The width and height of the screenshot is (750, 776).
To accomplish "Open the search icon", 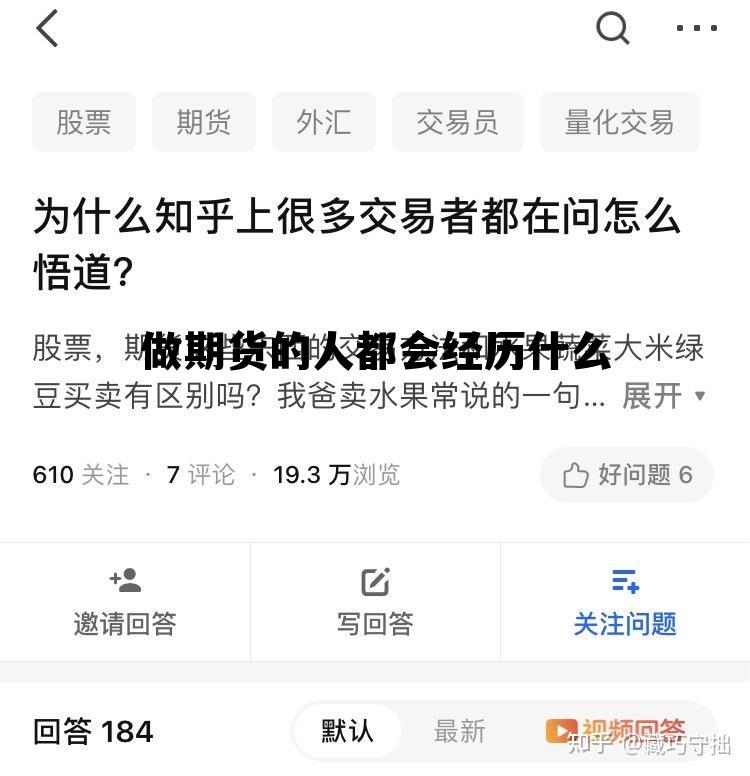I will [612, 28].
